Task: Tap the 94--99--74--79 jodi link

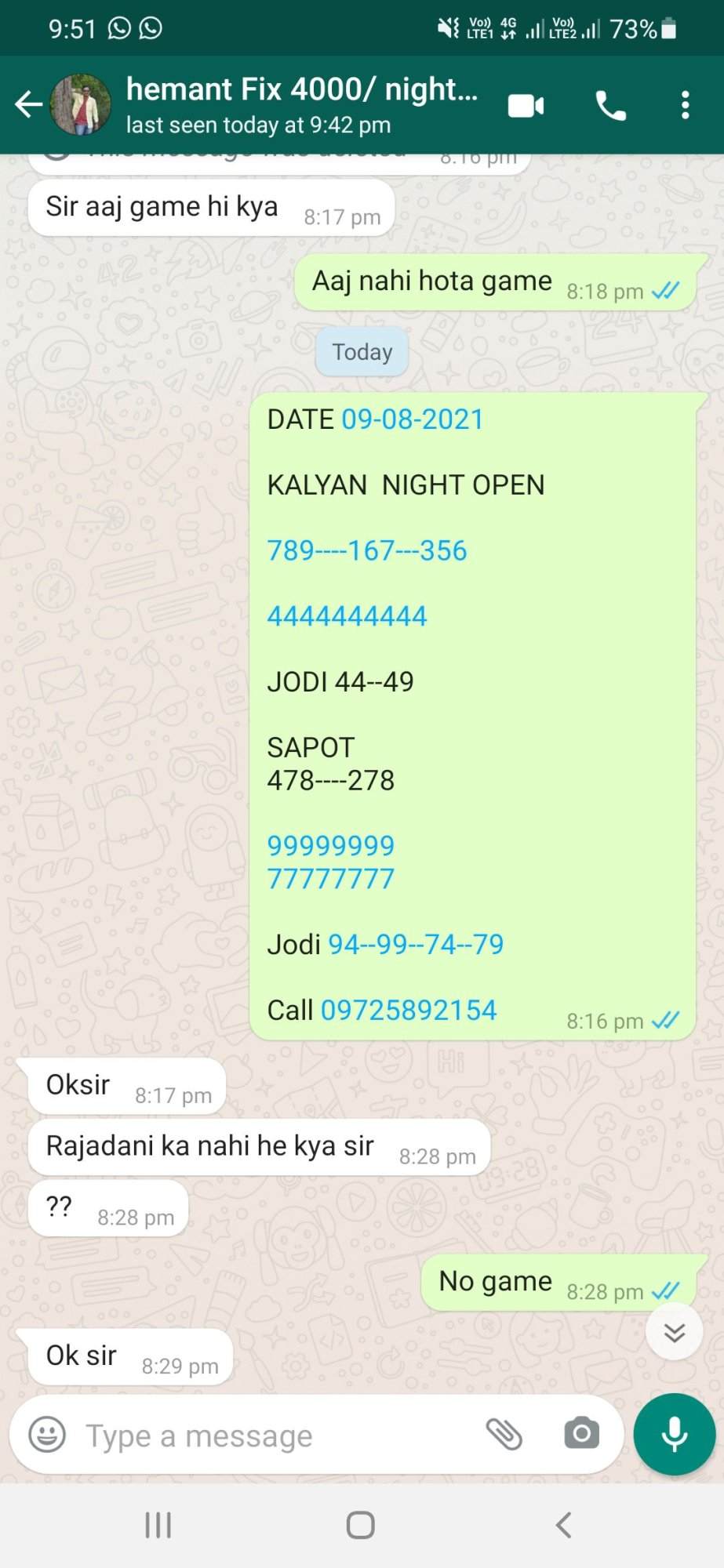Action: point(416,945)
